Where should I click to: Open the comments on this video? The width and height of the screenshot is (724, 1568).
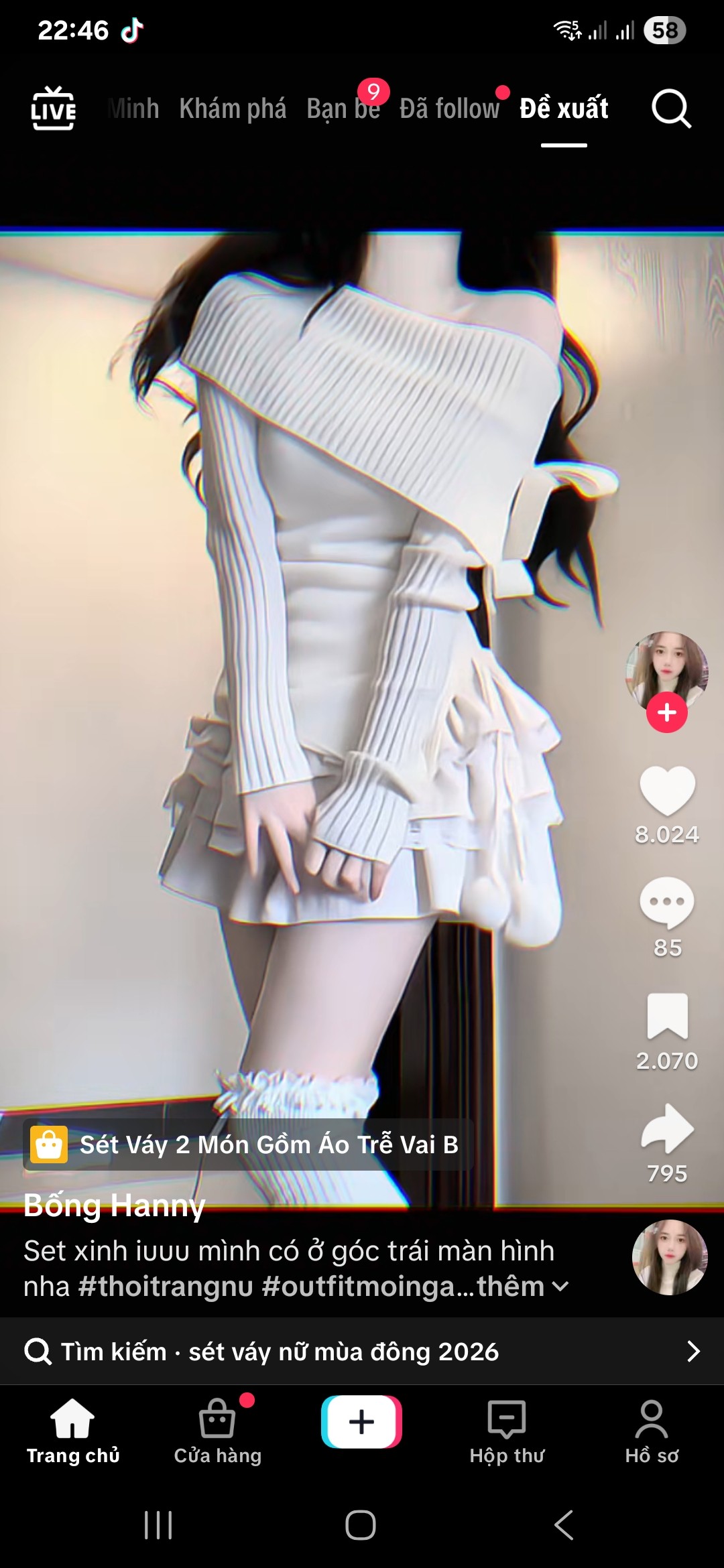coord(667,903)
